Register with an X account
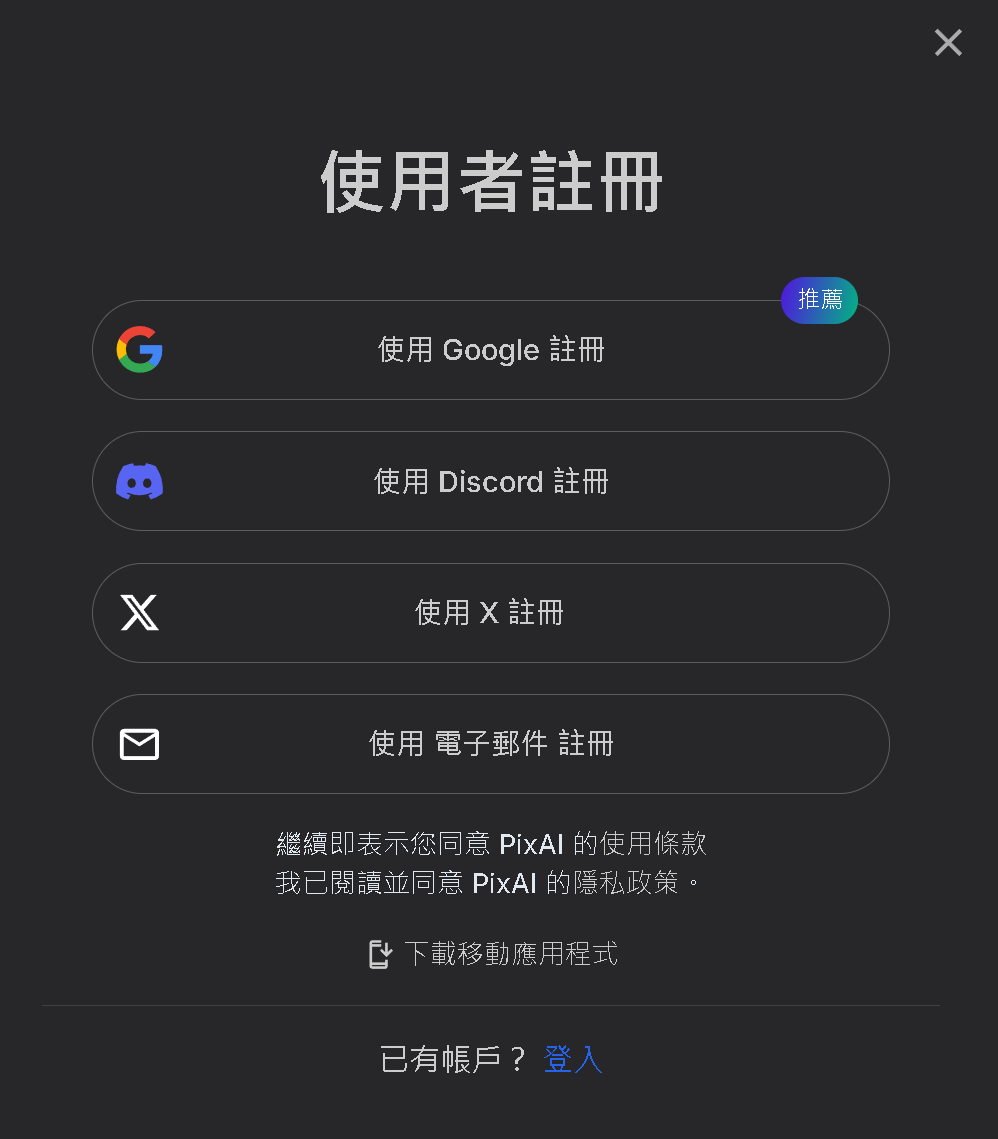The width and height of the screenshot is (998, 1139). click(491, 613)
